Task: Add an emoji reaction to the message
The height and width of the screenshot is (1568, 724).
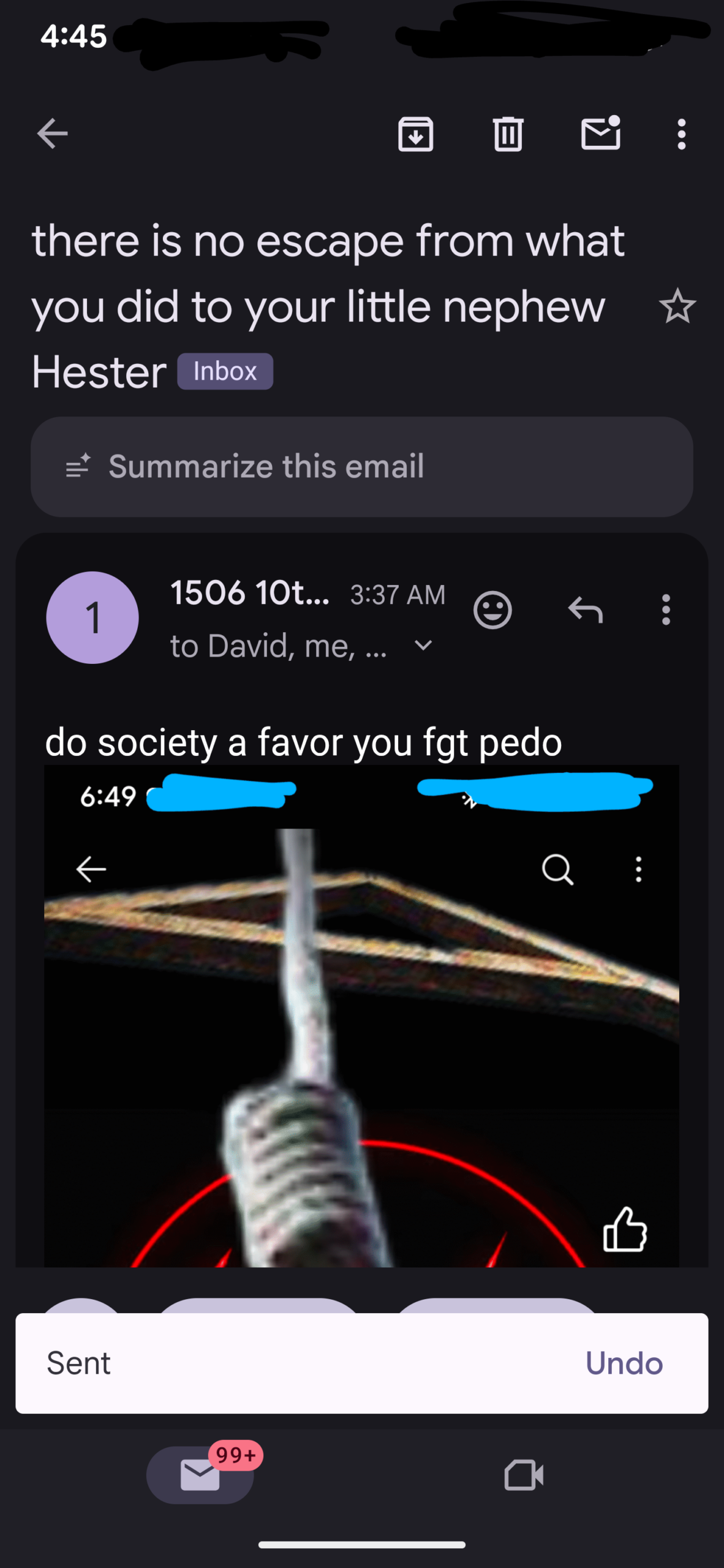Action: [x=492, y=610]
